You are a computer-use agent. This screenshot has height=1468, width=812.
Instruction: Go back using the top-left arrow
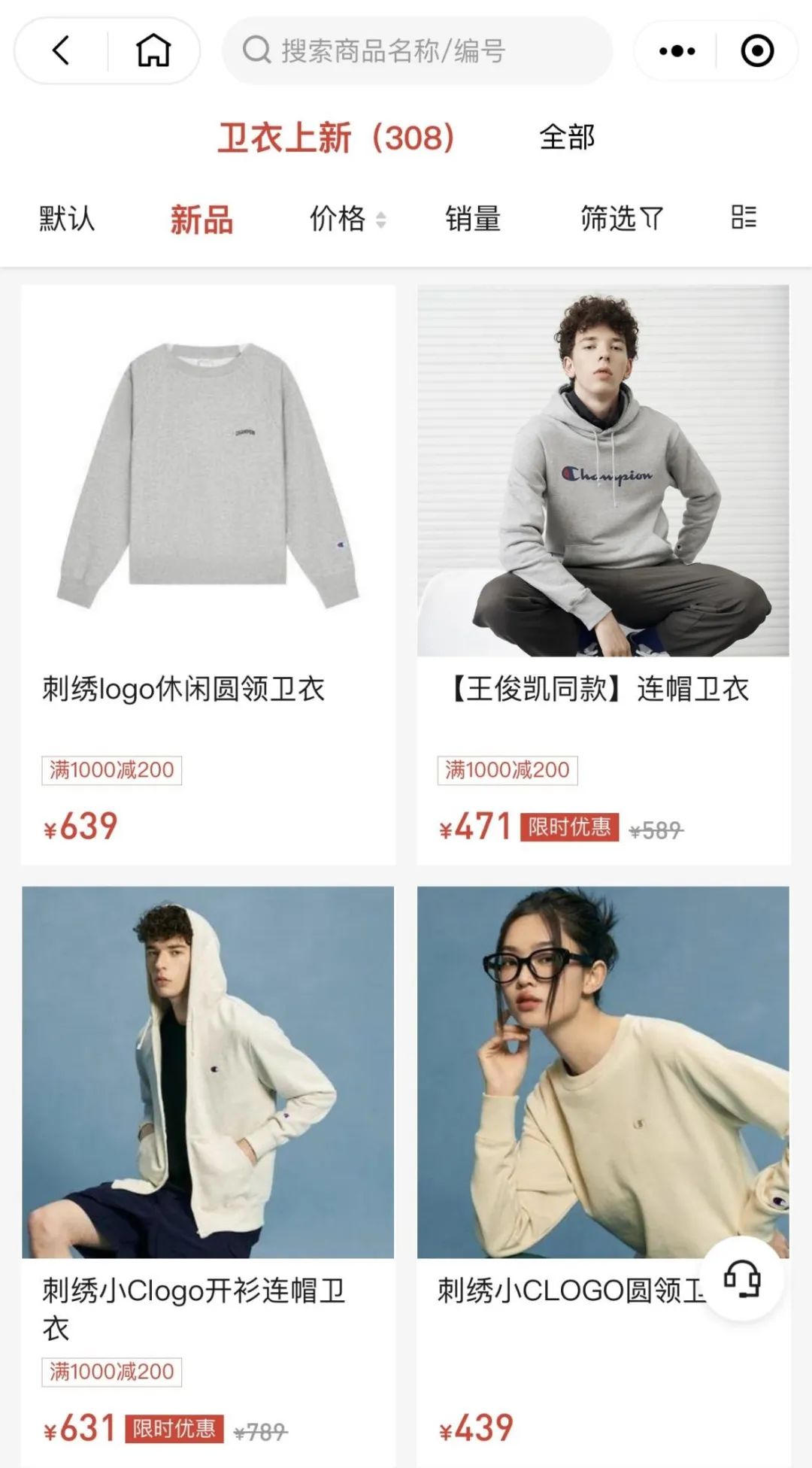tap(61, 51)
